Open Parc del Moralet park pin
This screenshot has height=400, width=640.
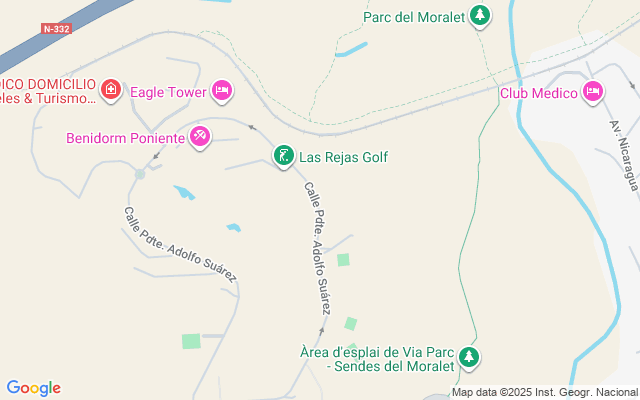(481, 16)
